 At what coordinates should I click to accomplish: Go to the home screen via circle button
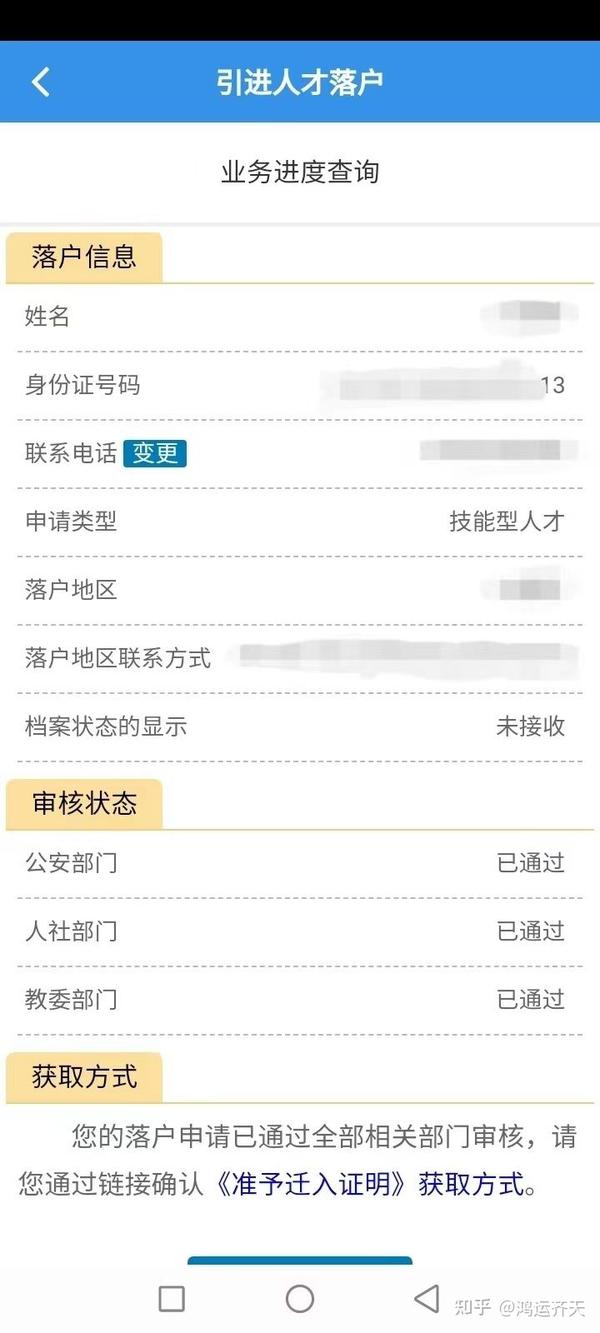300,1299
